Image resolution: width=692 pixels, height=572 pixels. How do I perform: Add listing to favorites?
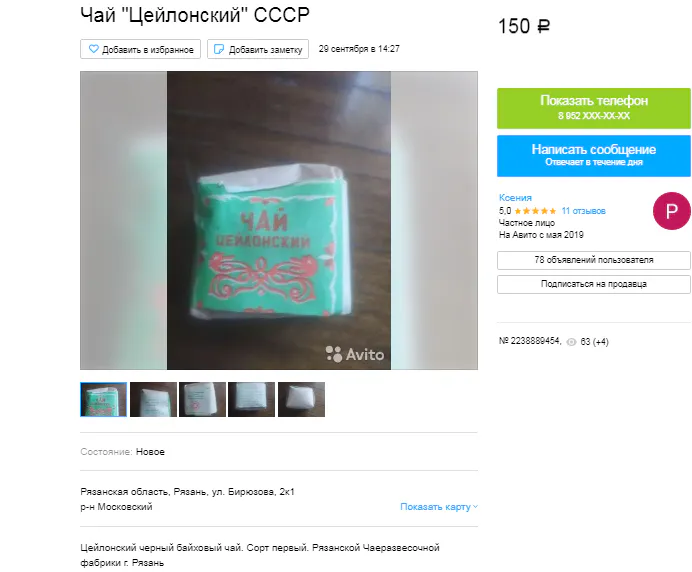141,49
